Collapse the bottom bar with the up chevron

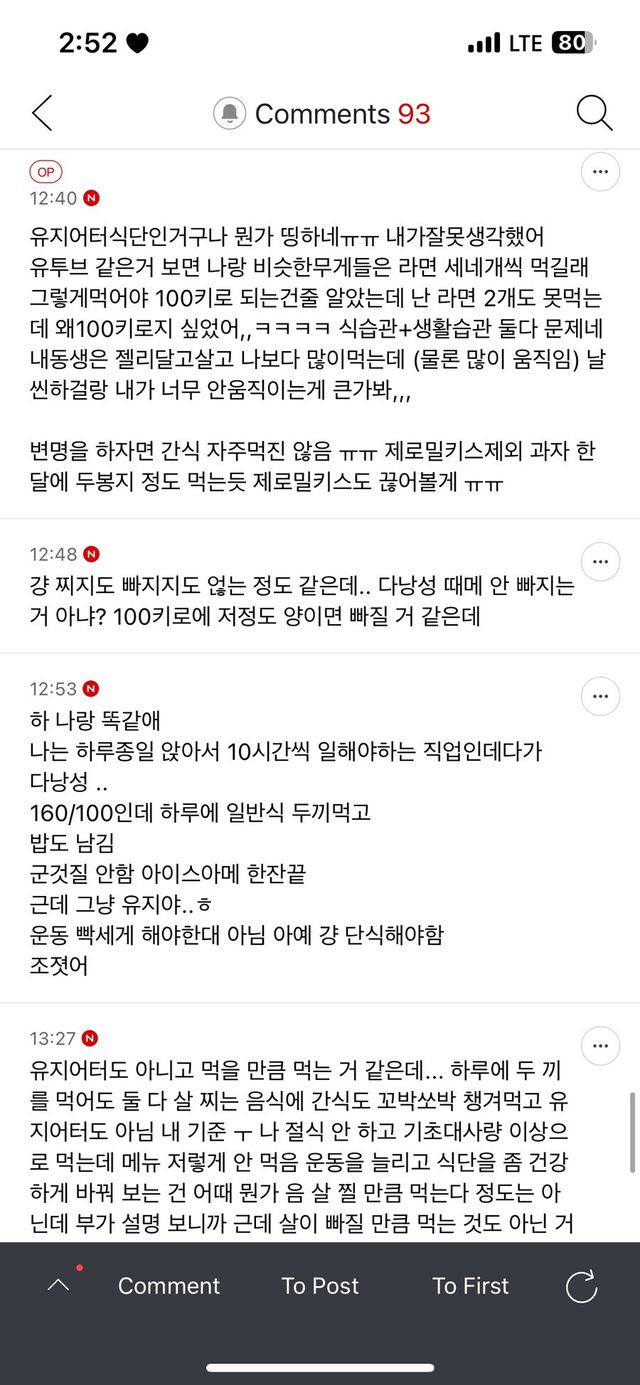(58, 1285)
